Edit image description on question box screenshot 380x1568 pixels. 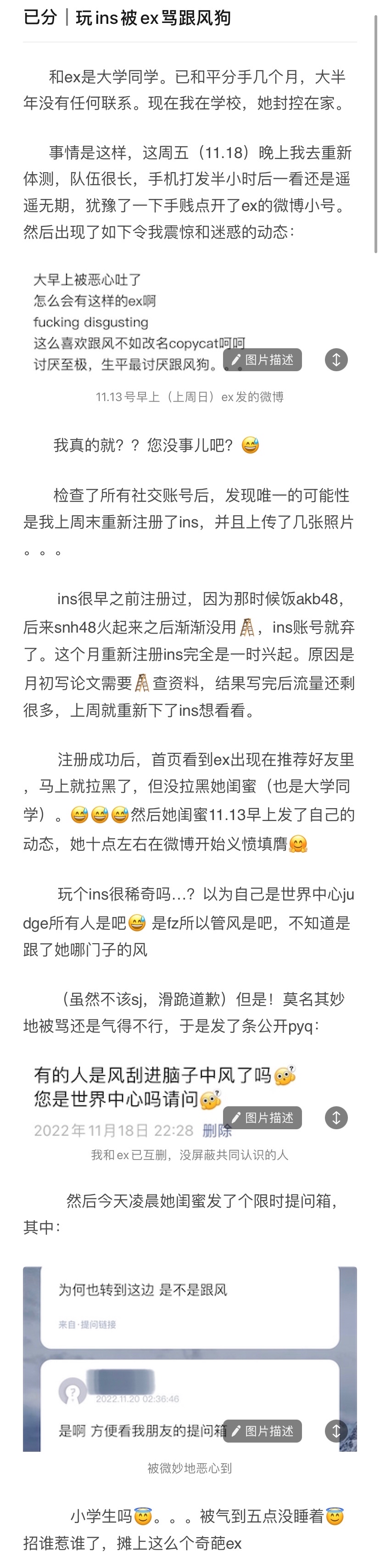pyautogui.click(x=262, y=1431)
